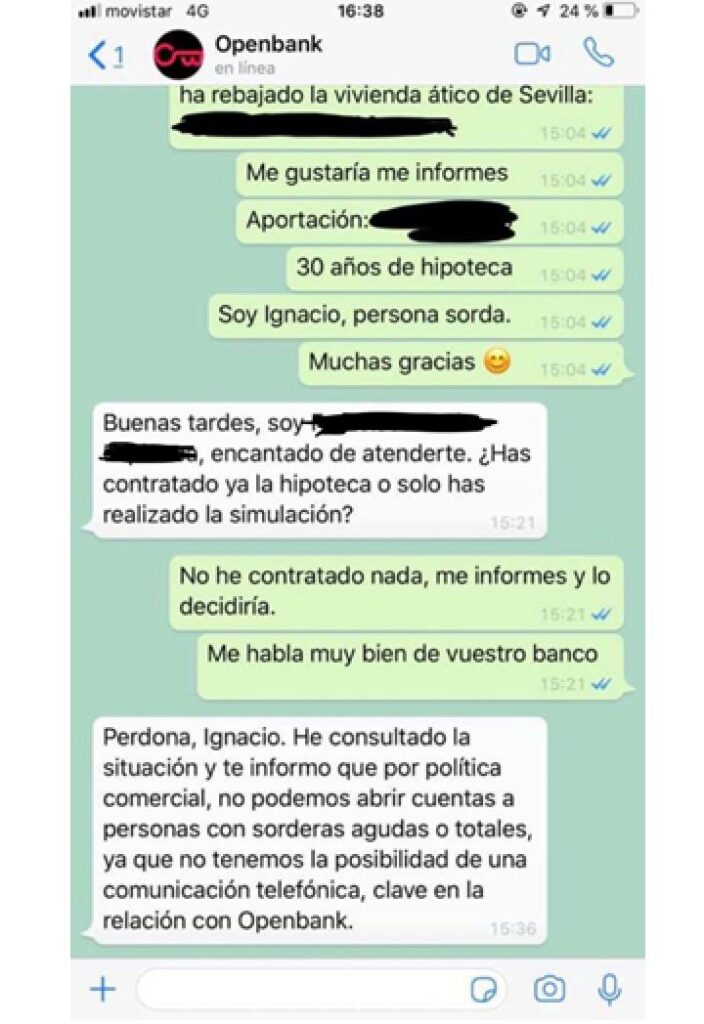704x1024 pixels.
Task: Open the camera to send a photo
Action: pyautogui.click(x=549, y=989)
